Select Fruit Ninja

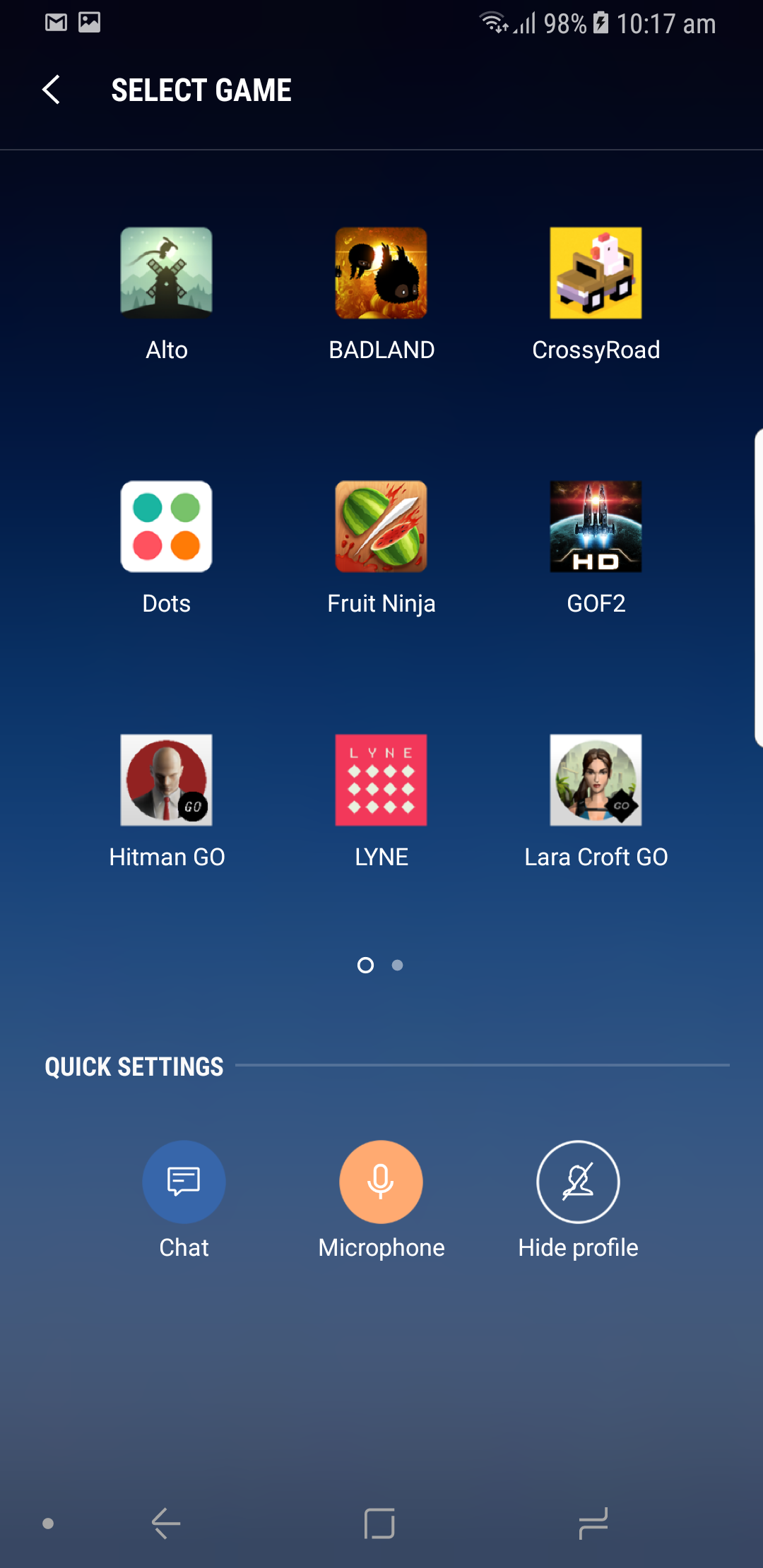tap(381, 527)
